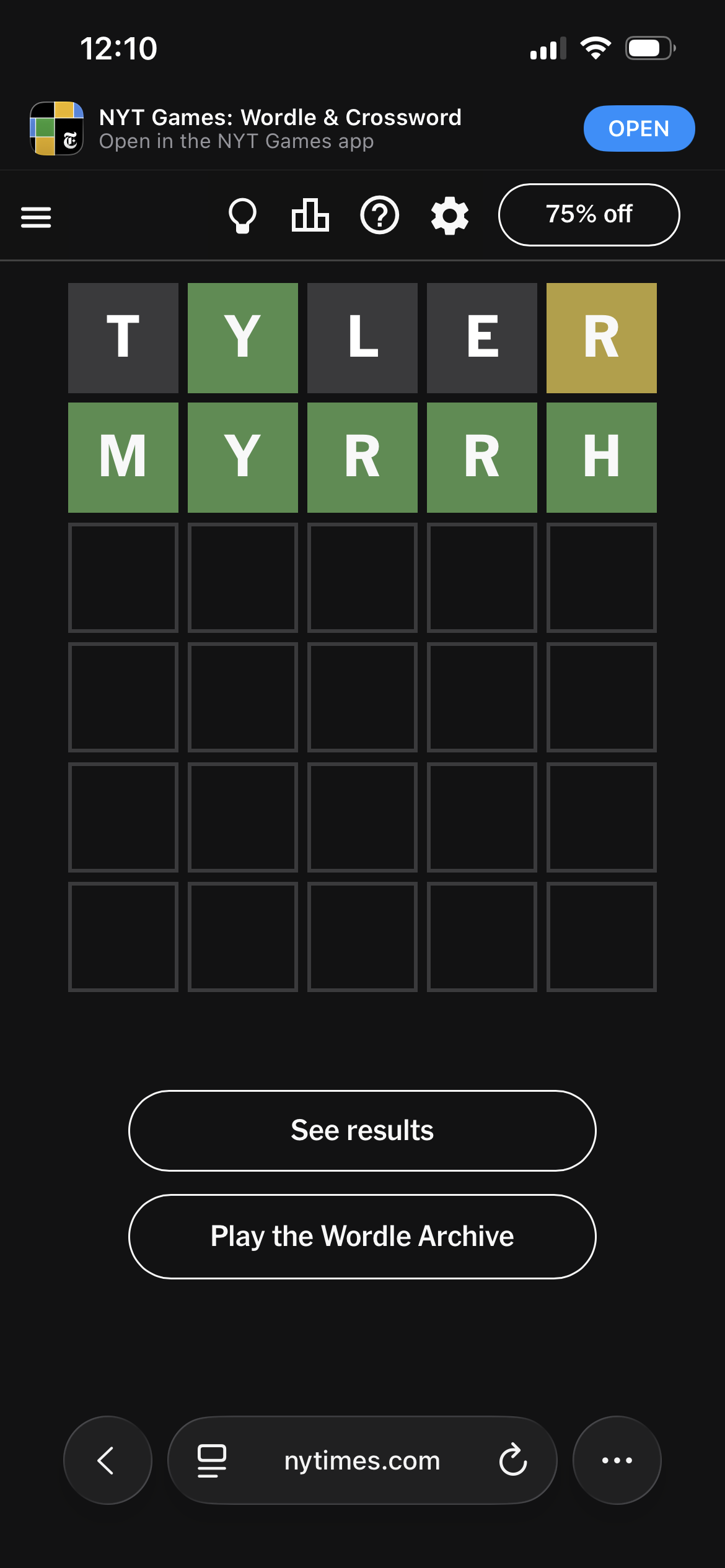Tap the nytimes.com address bar
This screenshot has width=725, height=1568.
(x=362, y=1460)
